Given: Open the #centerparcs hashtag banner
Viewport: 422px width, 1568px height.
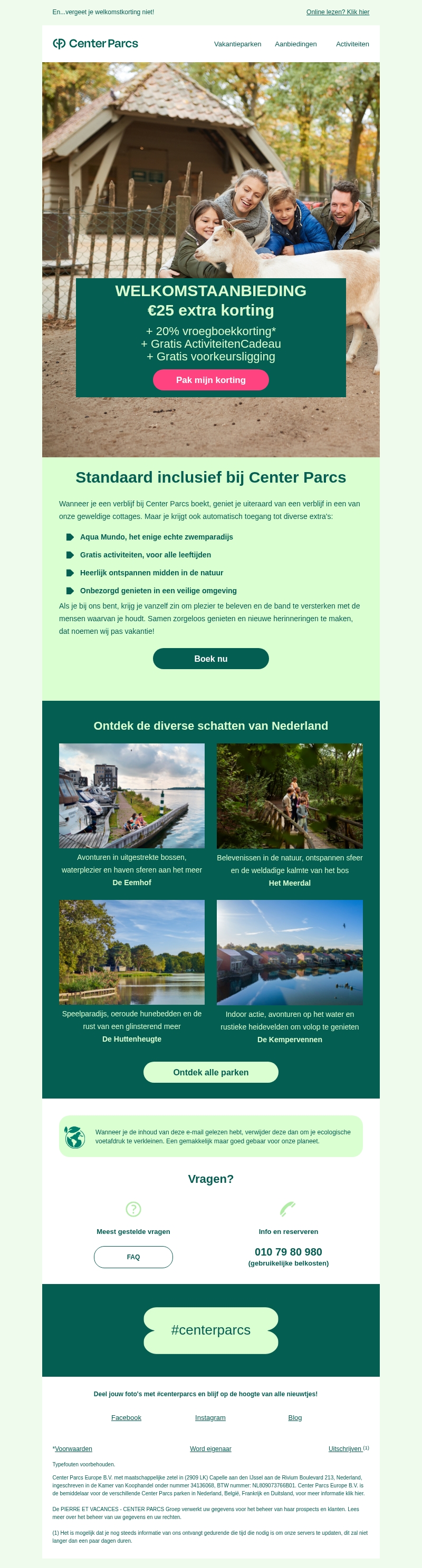Looking at the screenshot, I should 210,1330.
